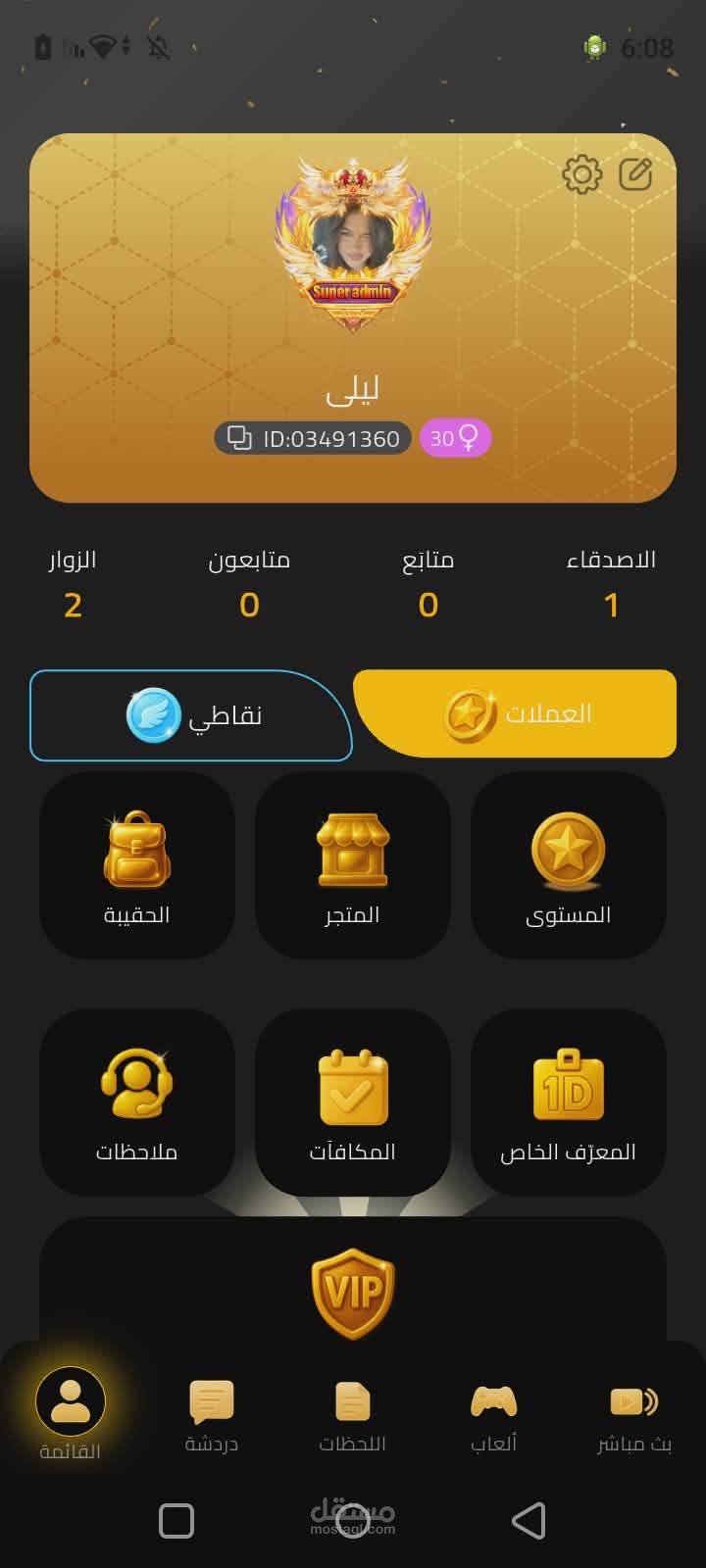Open the settings gear icon

point(581,174)
